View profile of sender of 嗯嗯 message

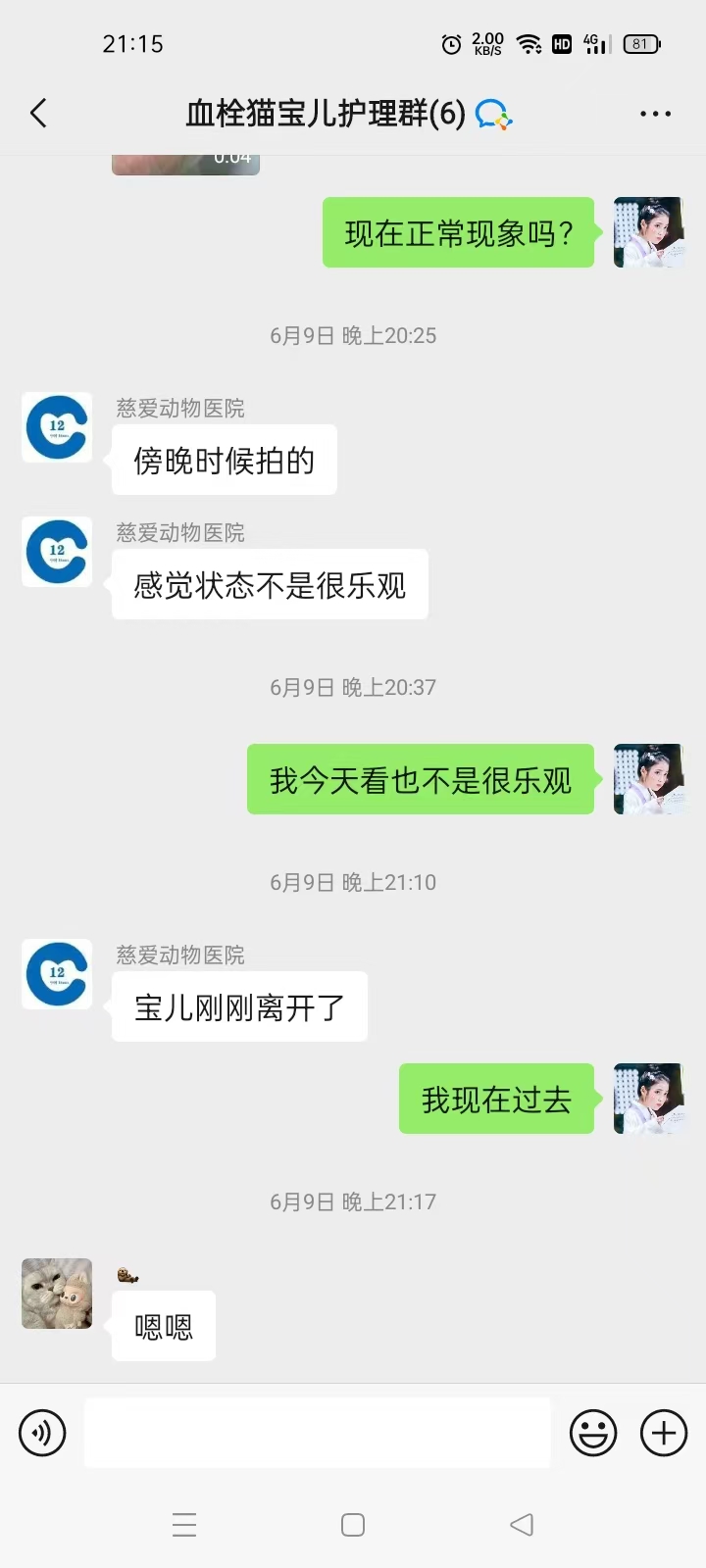click(57, 1294)
